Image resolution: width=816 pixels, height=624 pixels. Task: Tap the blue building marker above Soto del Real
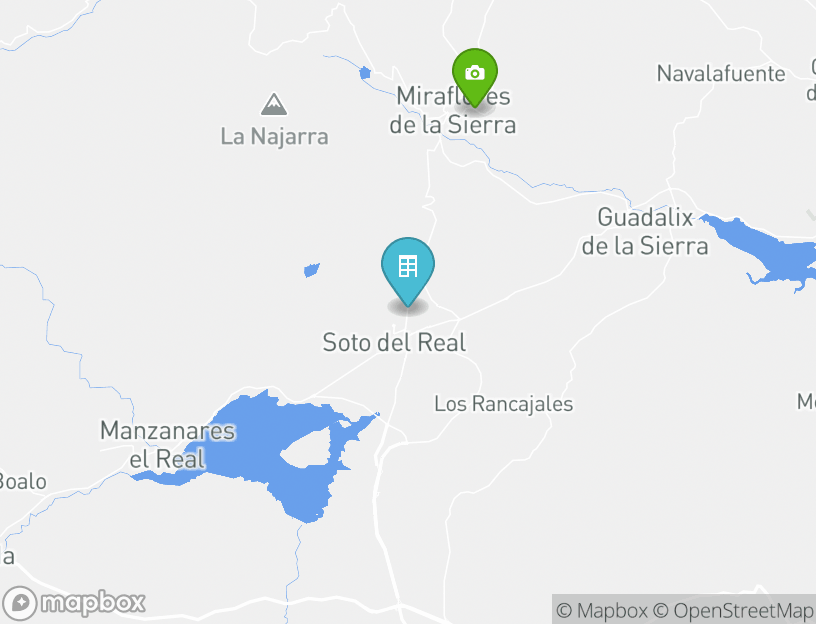408,267
